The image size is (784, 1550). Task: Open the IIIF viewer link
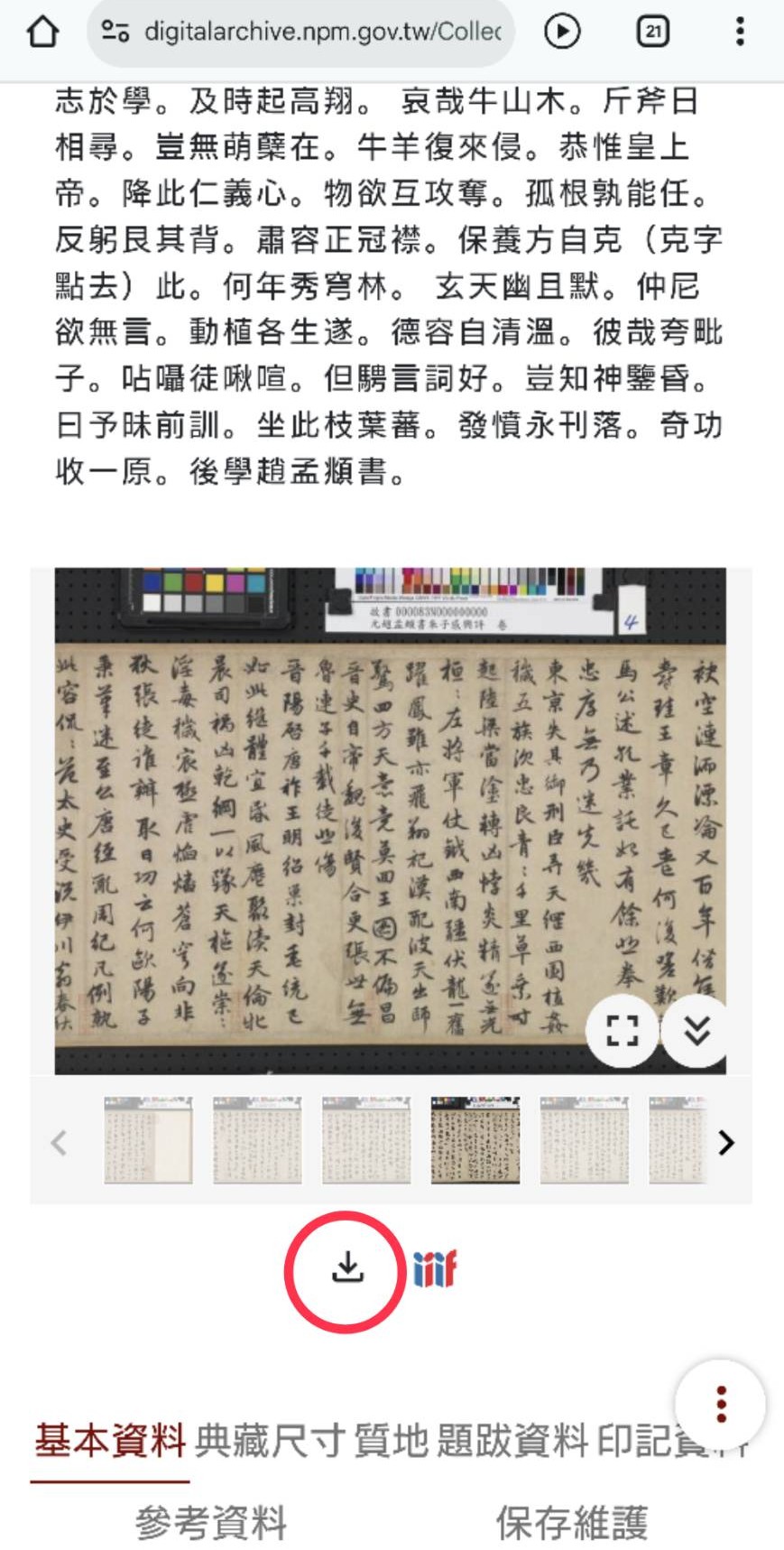(435, 1269)
